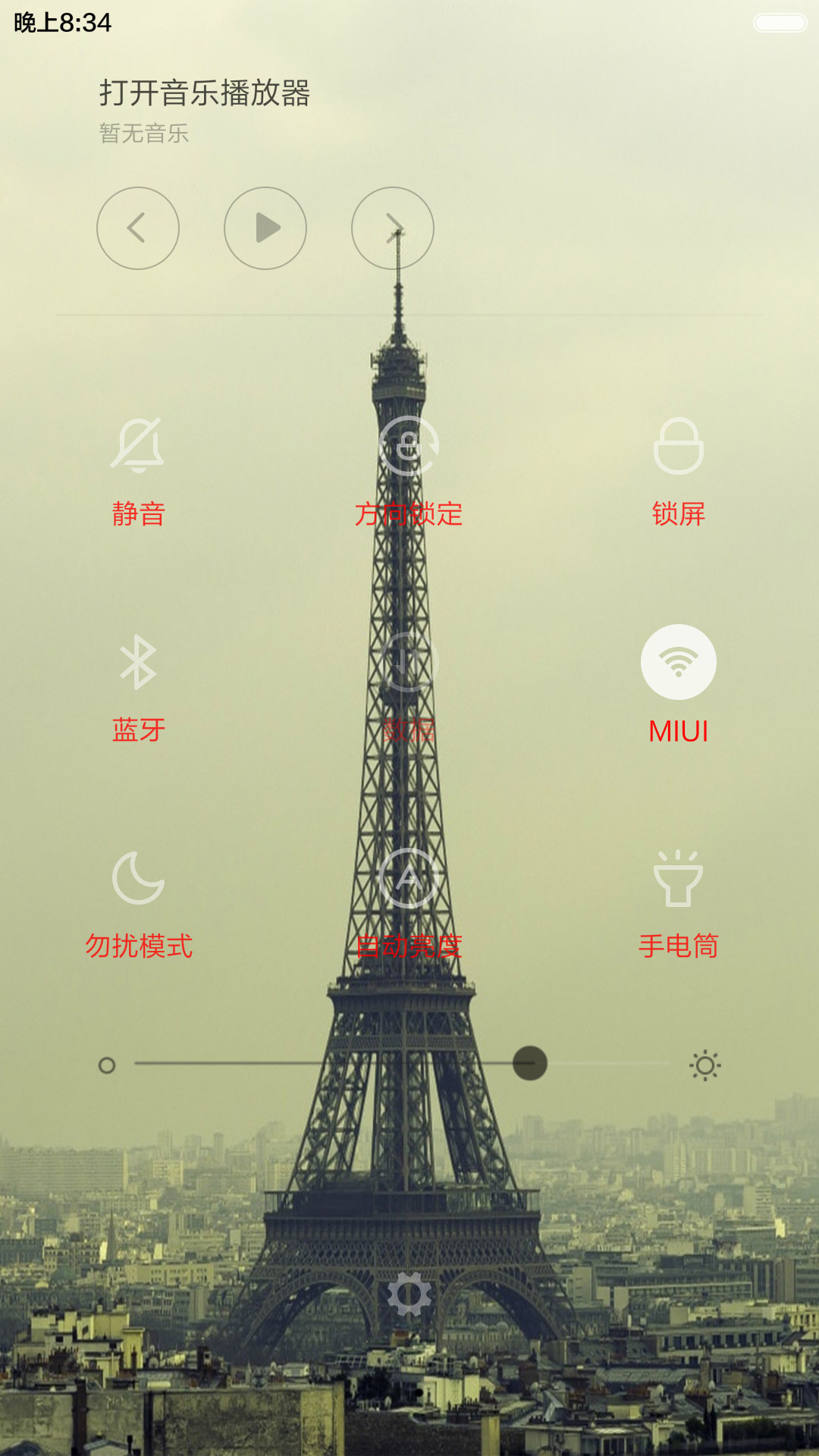
Task: Open the music player via 打开音乐播放器
Action: pyautogui.click(x=205, y=93)
